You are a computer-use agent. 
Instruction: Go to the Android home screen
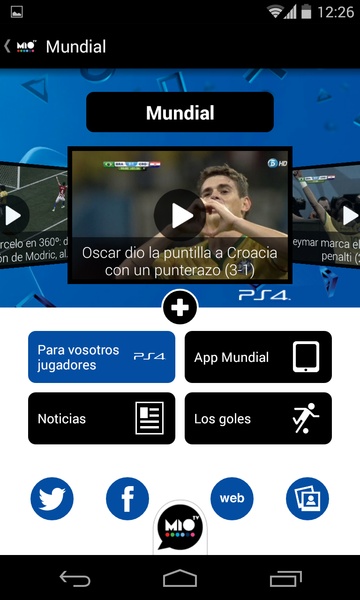pos(180,578)
